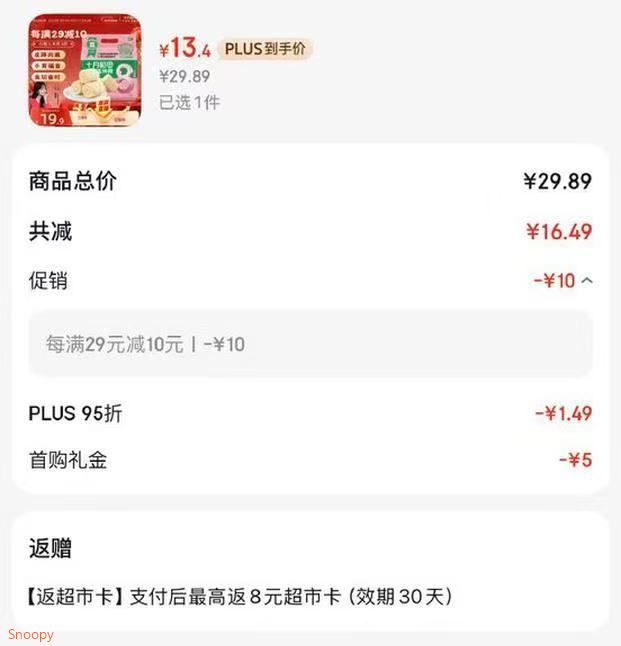The image size is (621, 646).
Task: Open the product image thumbnail
Action: pyautogui.click(x=85, y=69)
